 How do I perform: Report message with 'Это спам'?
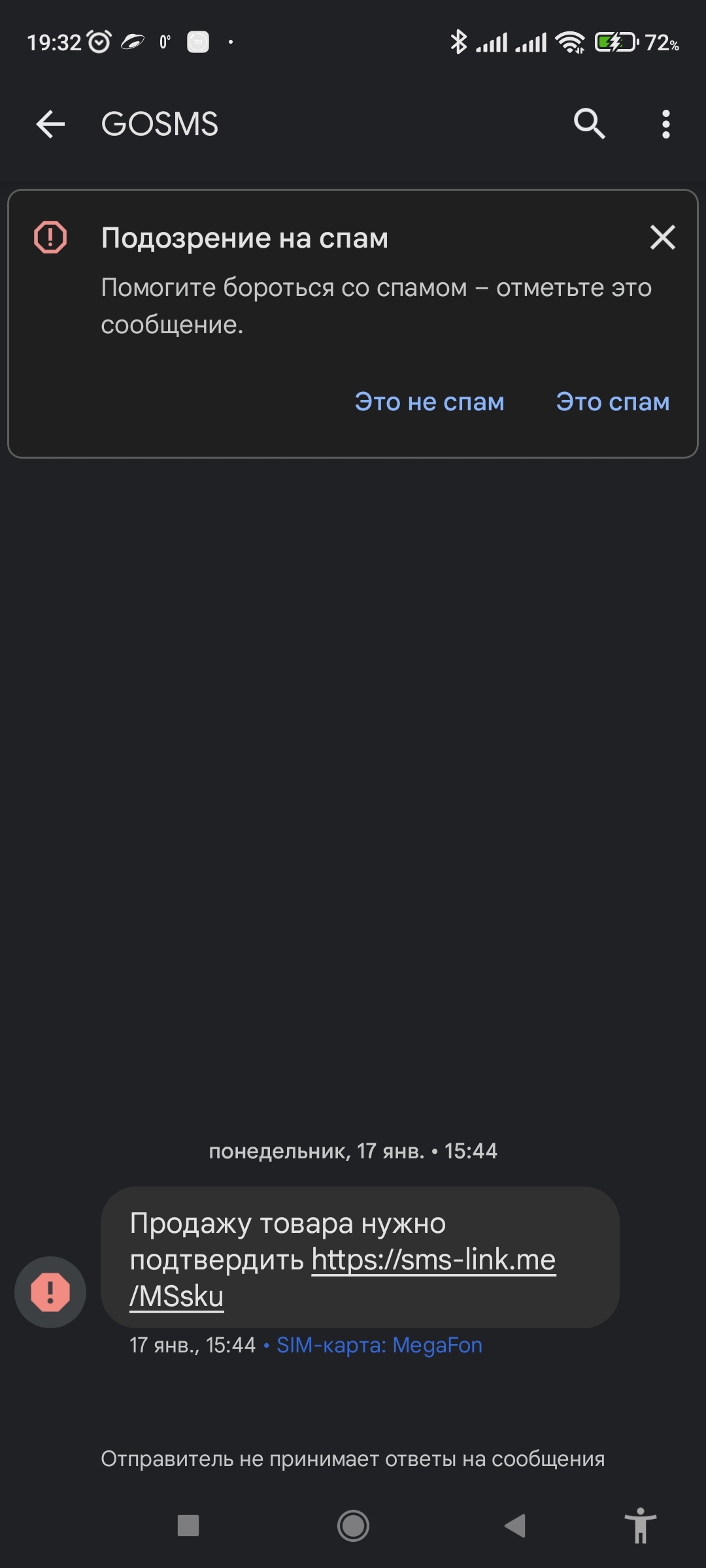point(613,402)
